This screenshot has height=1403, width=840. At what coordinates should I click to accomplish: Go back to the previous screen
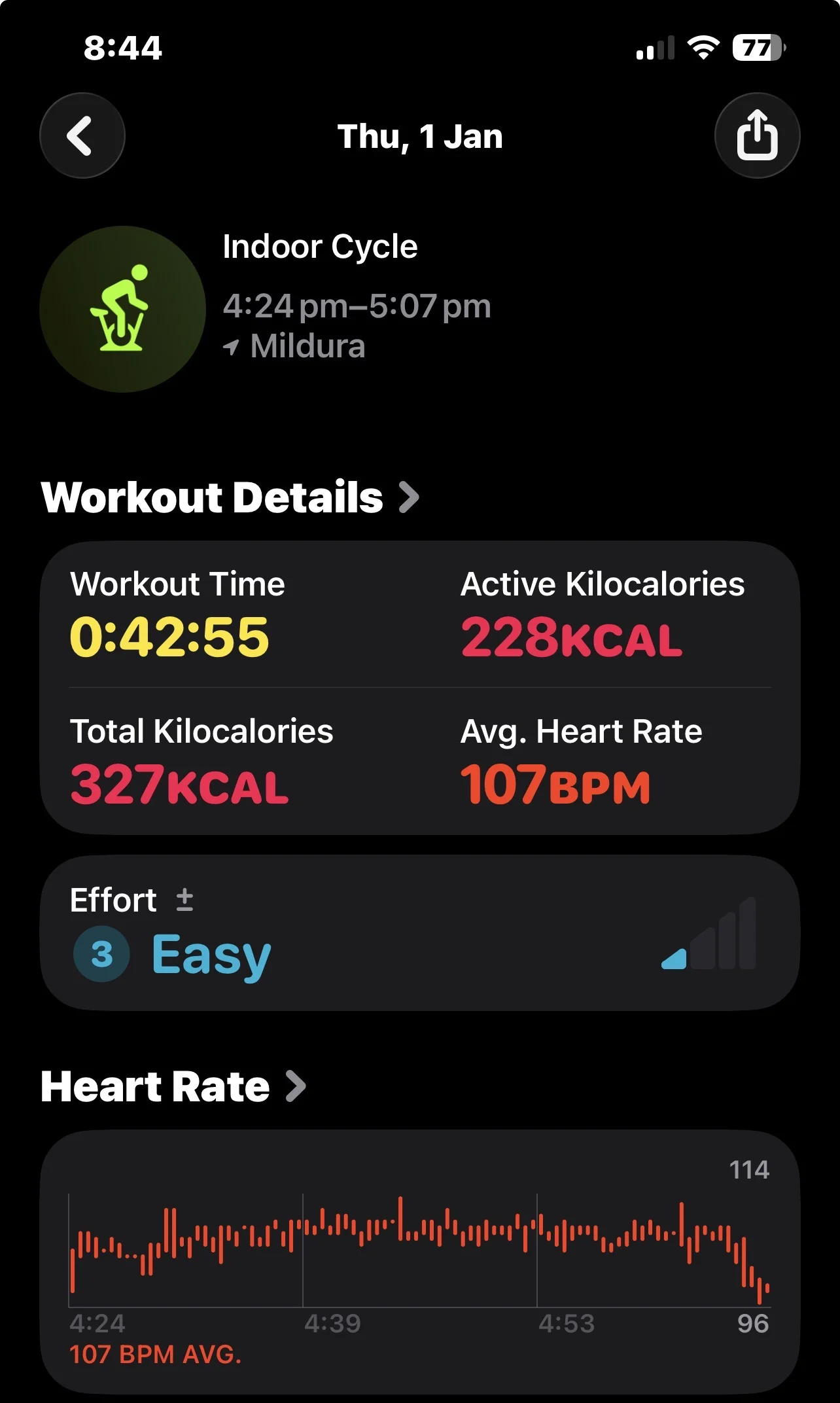coord(82,135)
